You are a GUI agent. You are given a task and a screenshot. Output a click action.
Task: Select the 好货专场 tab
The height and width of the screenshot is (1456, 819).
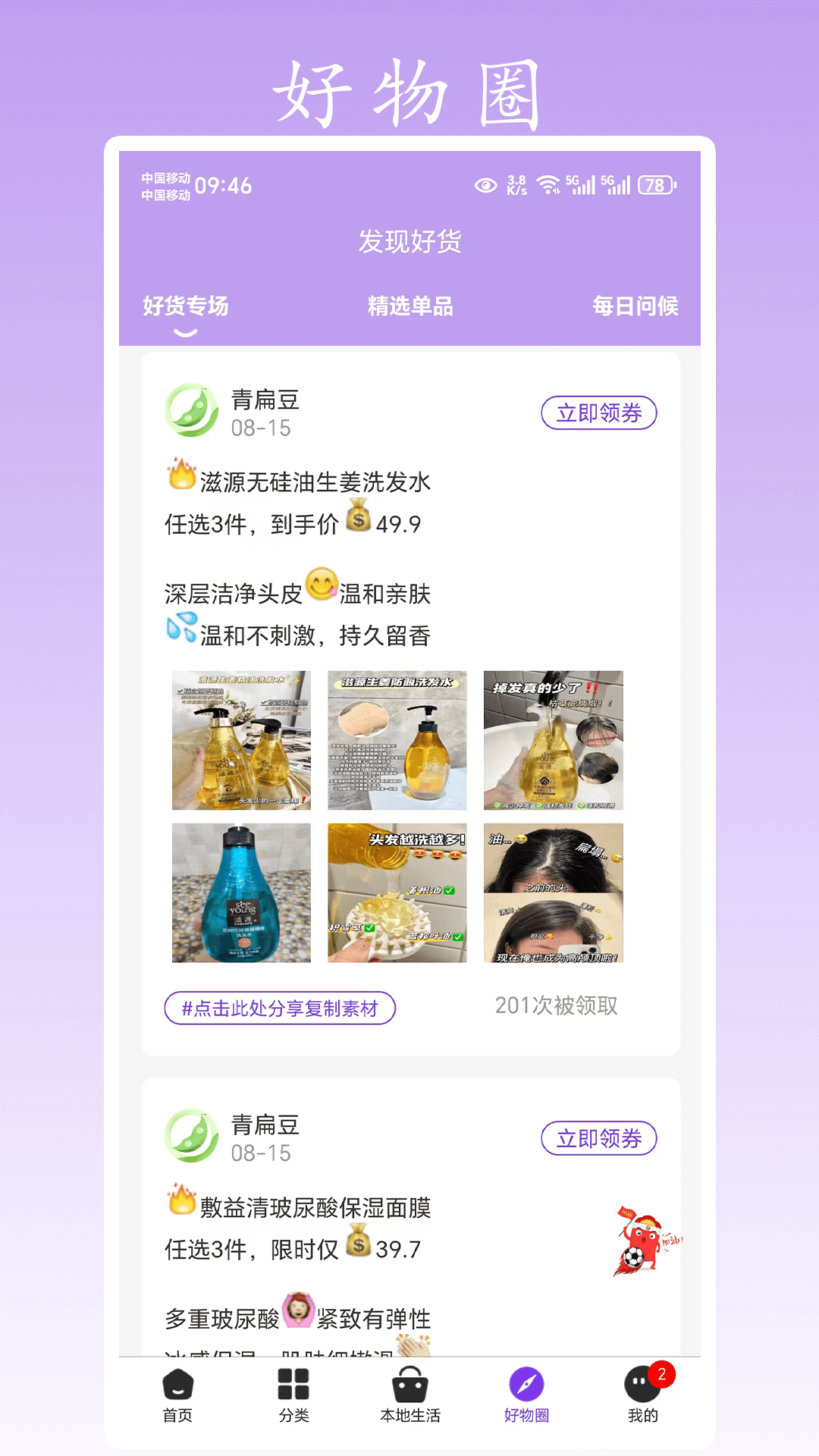pyautogui.click(x=185, y=307)
